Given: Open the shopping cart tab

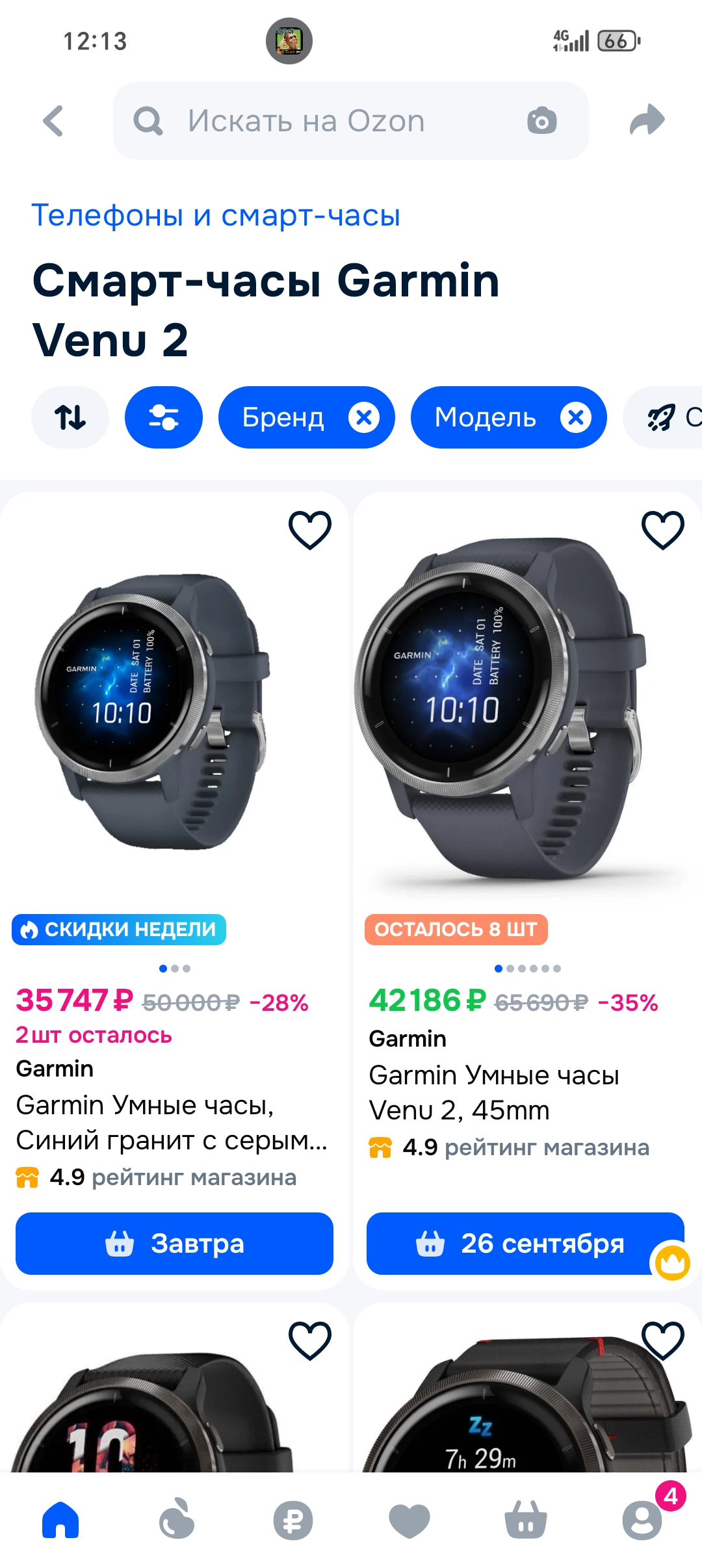Looking at the screenshot, I should click(x=526, y=1520).
